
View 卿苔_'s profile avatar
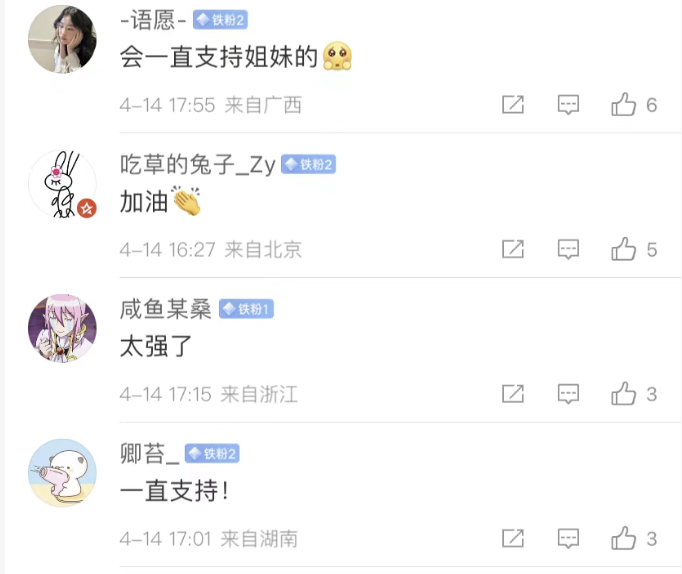(x=62, y=473)
